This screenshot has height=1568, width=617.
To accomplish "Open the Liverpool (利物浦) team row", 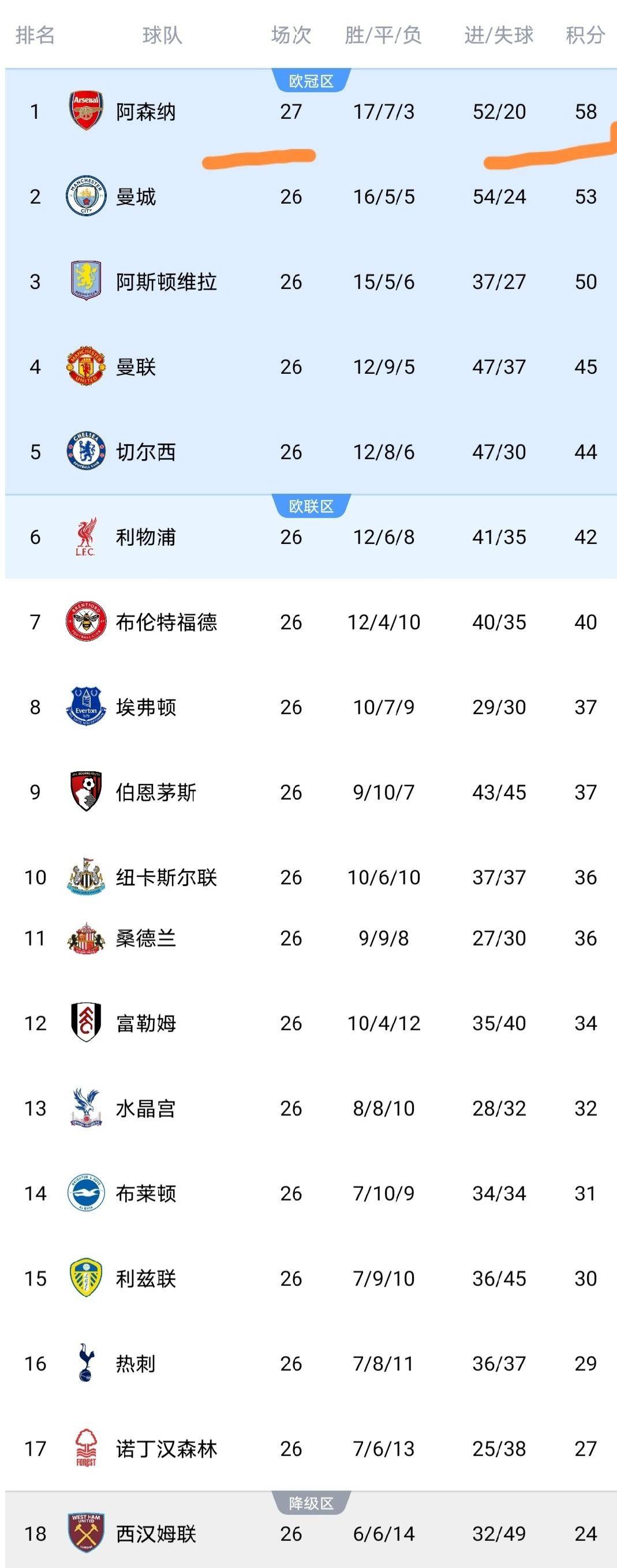I will point(146,538).
